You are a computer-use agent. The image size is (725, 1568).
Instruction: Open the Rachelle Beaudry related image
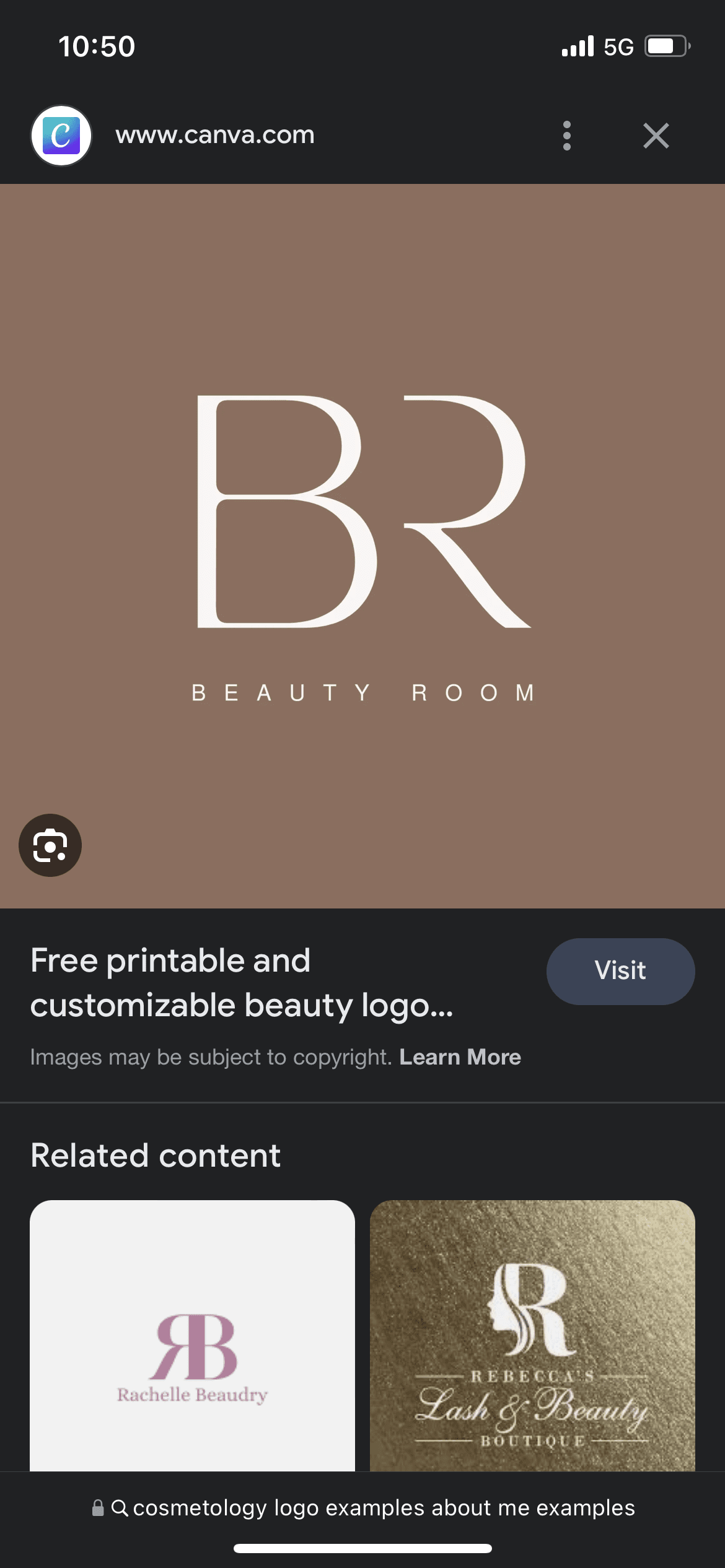[192, 1336]
